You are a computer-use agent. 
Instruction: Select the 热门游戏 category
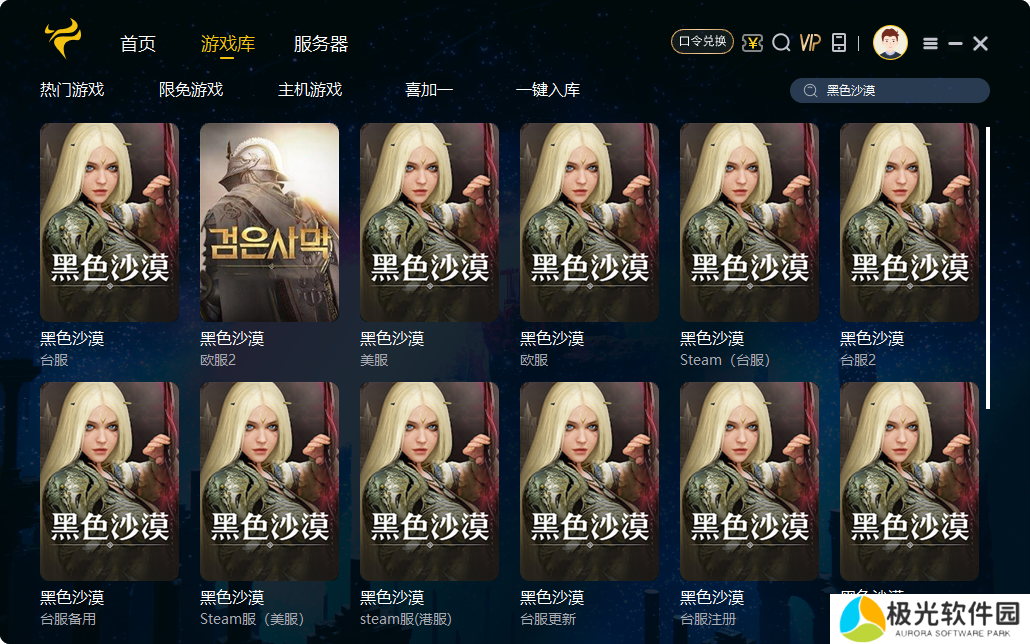click(71, 90)
